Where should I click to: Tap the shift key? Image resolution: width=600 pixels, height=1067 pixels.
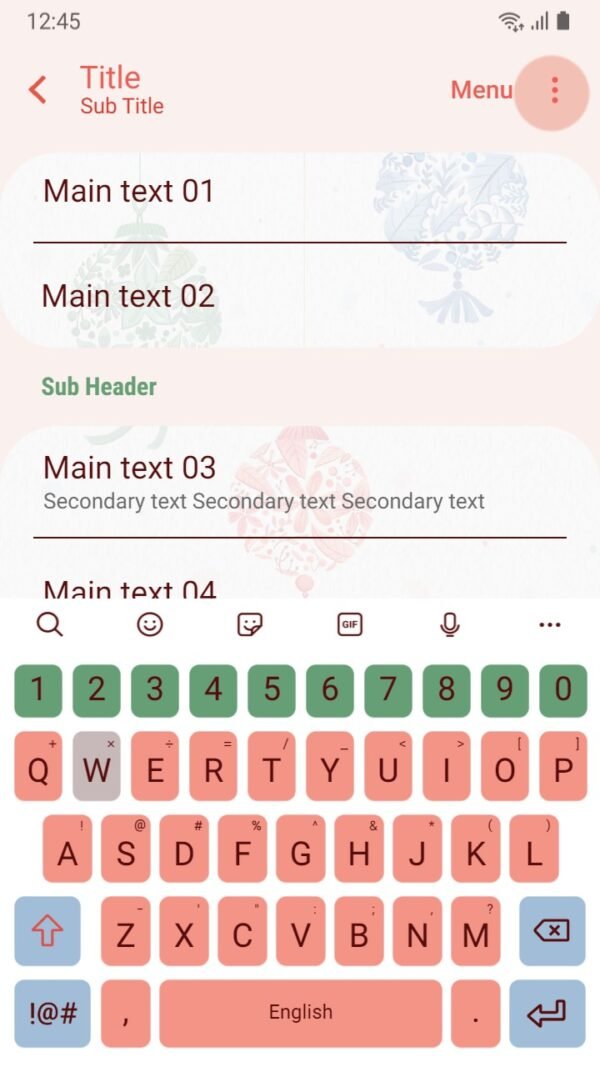coord(47,932)
